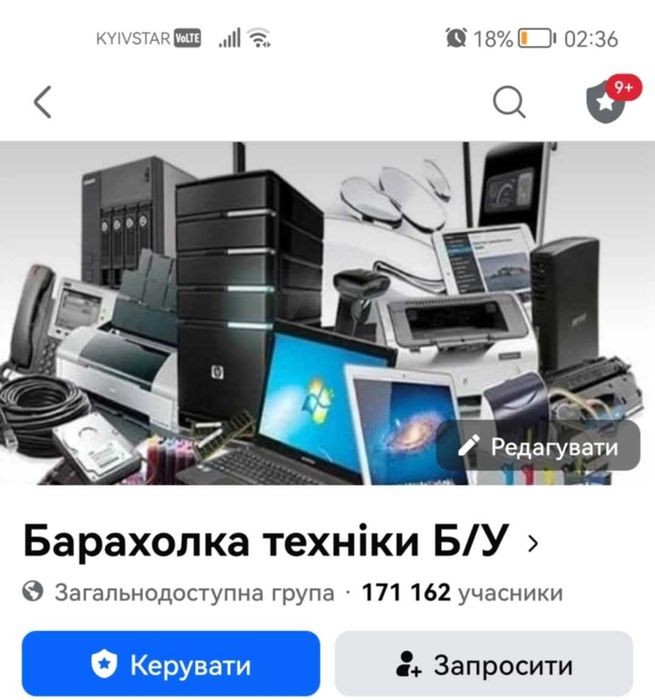Open the admin shield with 9+ badge

click(x=606, y=102)
